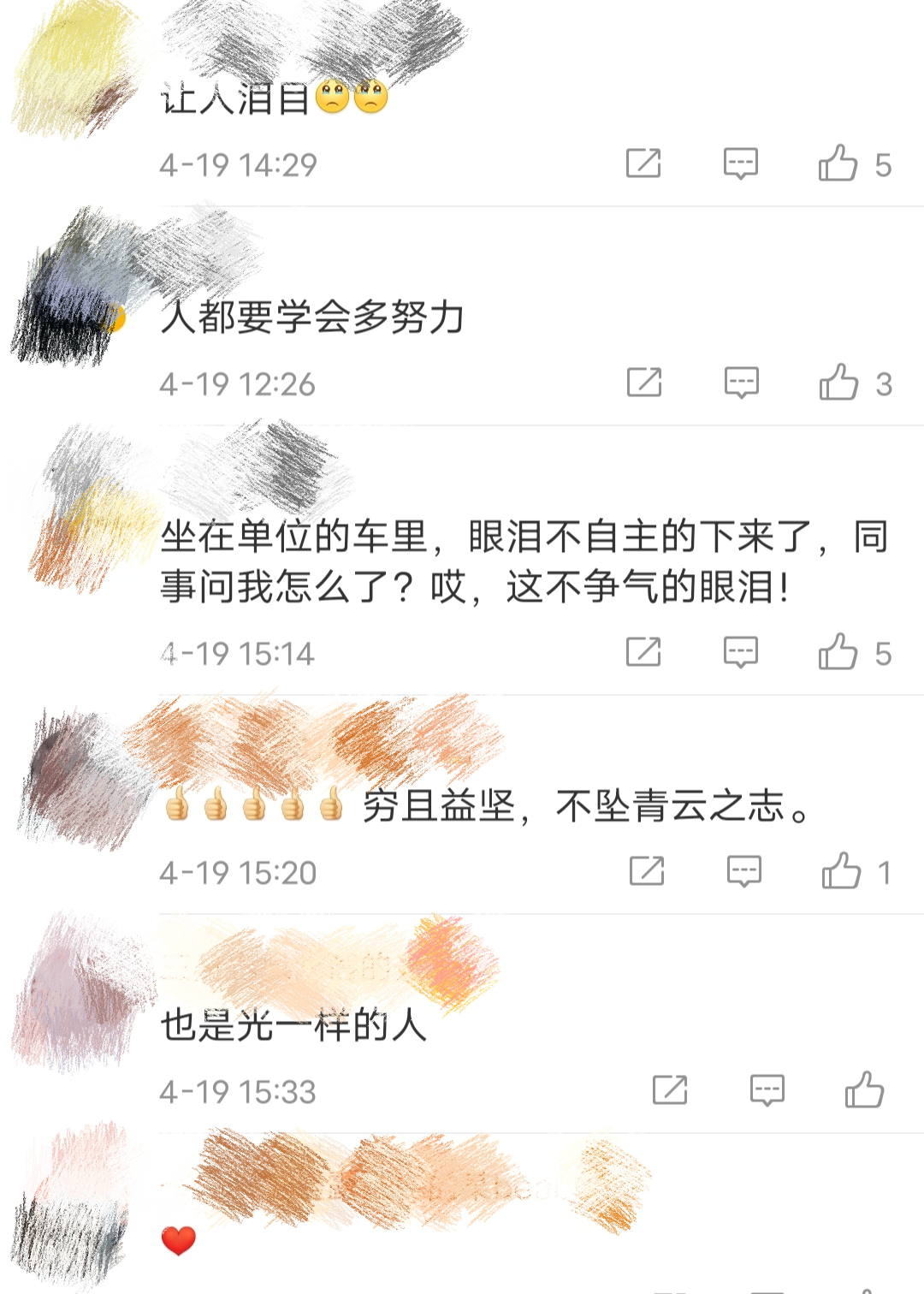Repost the comment 人都要学会多努力

tap(644, 383)
